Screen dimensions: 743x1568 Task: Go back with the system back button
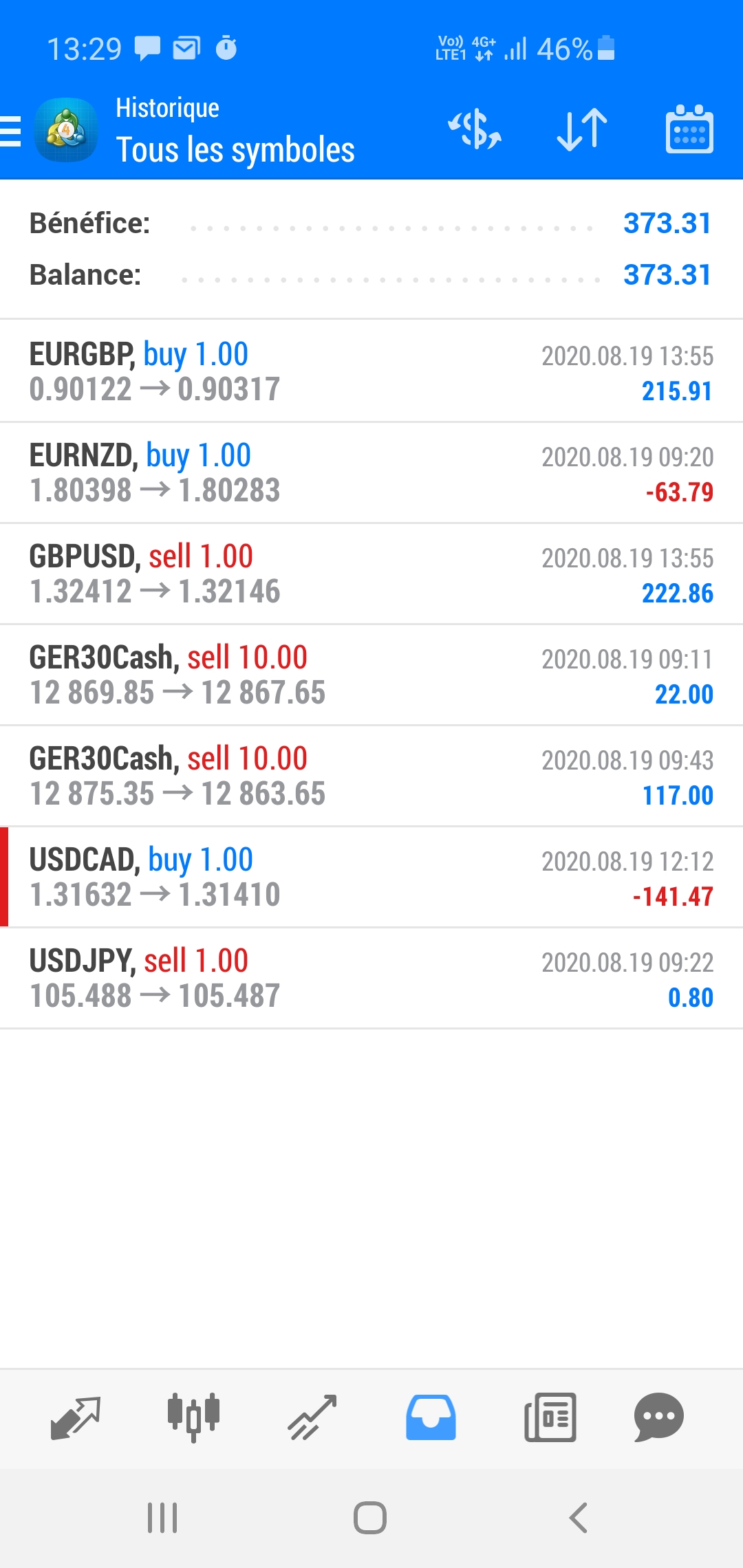tap(578, 1518)
